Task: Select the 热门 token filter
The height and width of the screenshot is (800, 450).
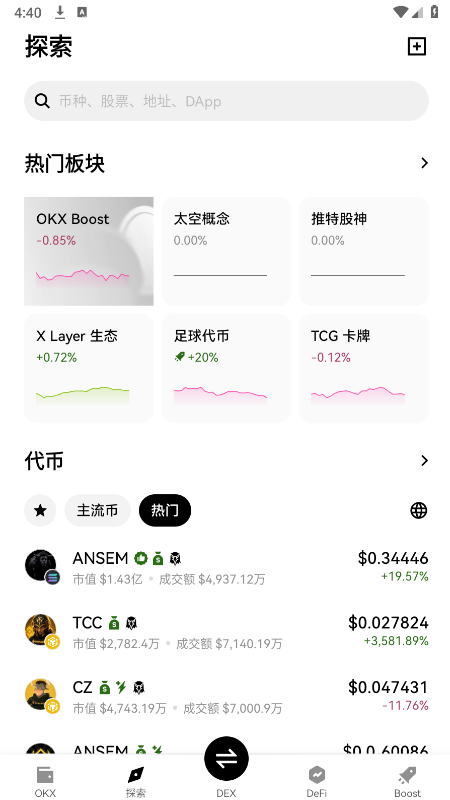Action: [x=165, y=510]
